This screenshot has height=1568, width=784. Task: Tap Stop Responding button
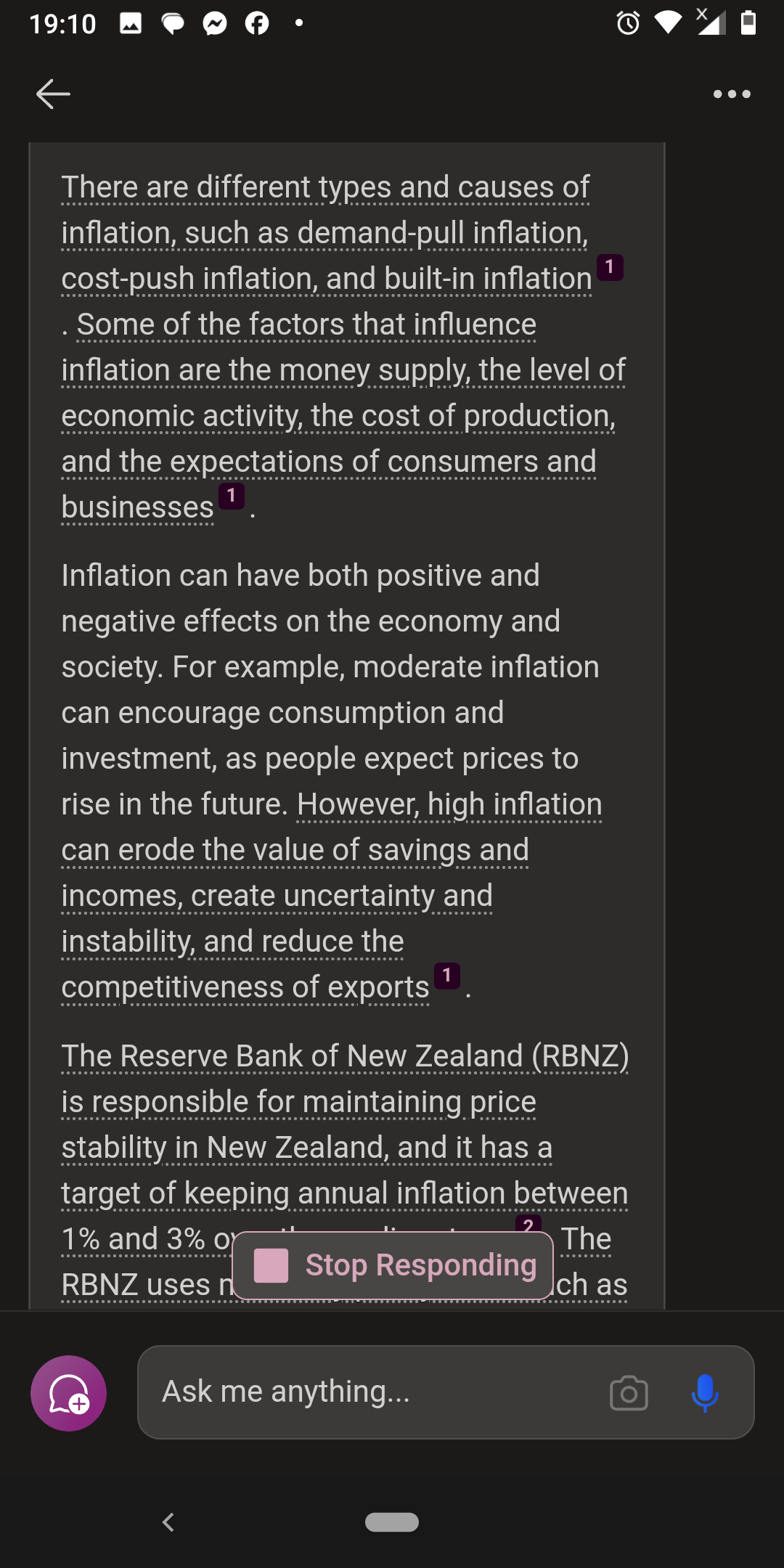pyautogui.click(x=393, y=1265)
